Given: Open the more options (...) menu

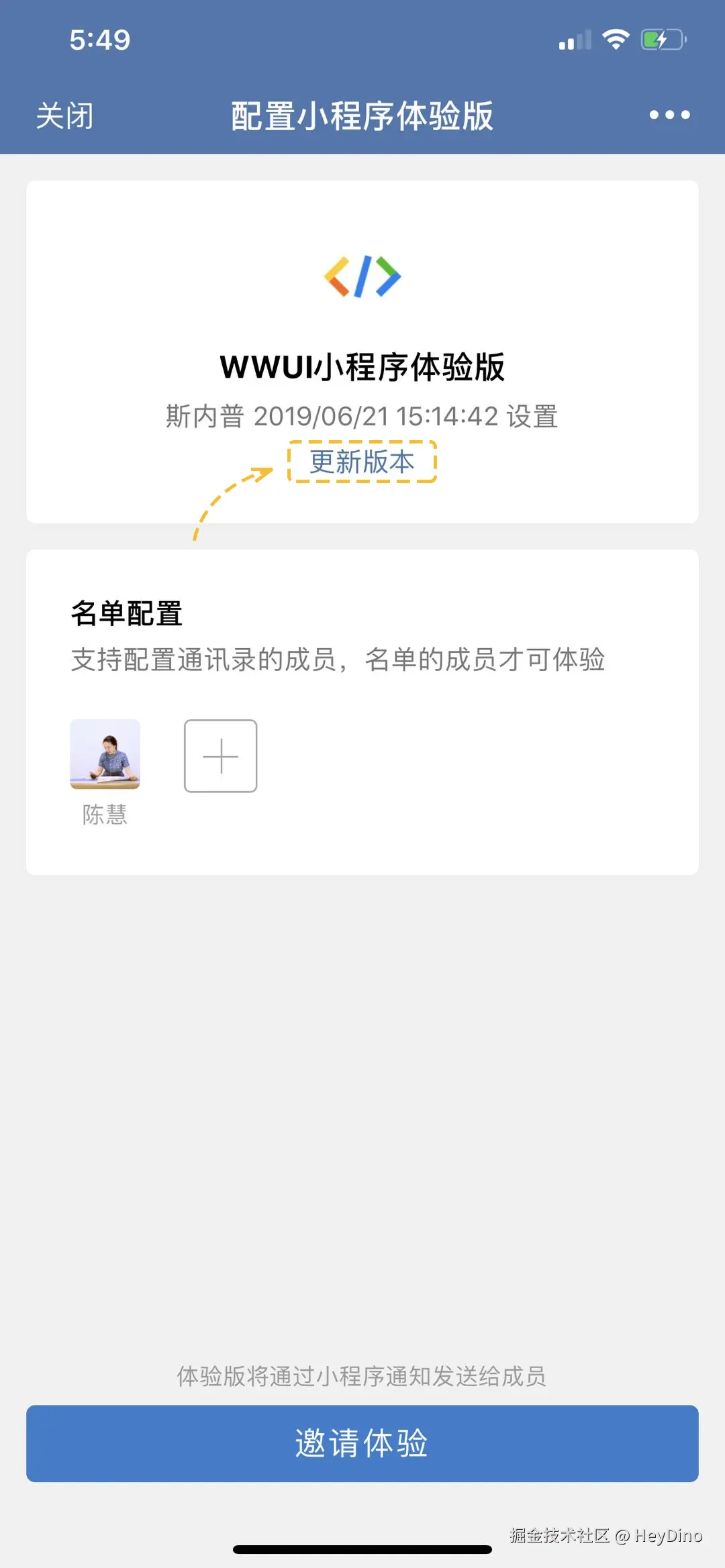Looking at the screenshot, I should pos(668,114).
